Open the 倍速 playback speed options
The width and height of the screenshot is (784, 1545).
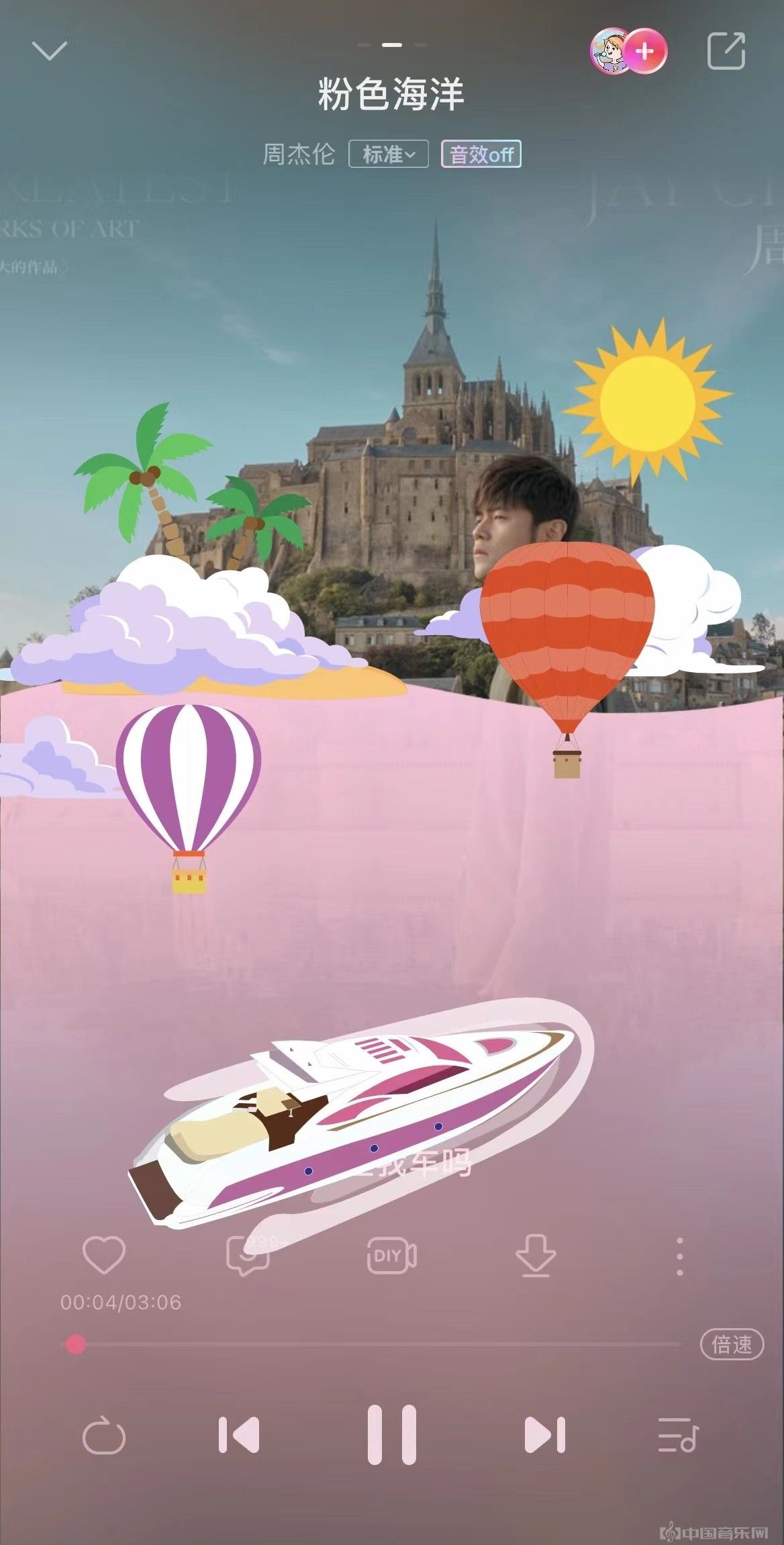732,1344
